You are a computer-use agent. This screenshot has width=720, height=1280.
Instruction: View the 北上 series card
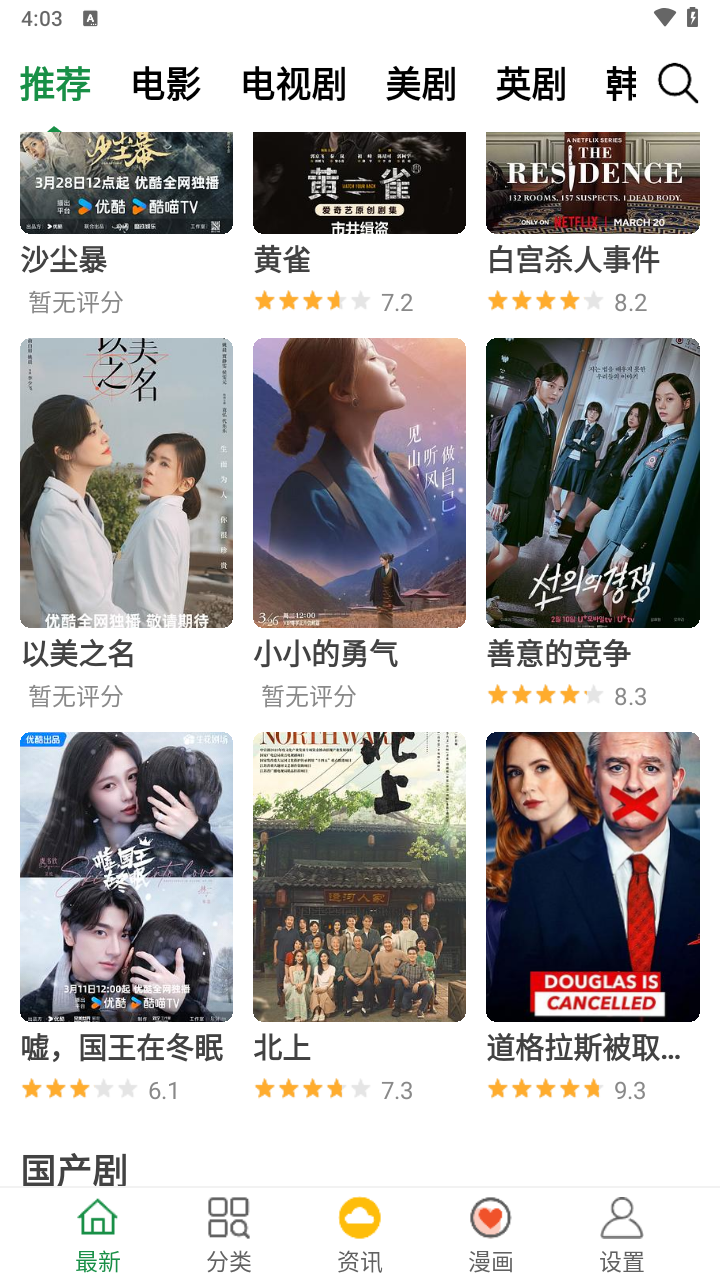pyautogui.click(x=359, y=877)
